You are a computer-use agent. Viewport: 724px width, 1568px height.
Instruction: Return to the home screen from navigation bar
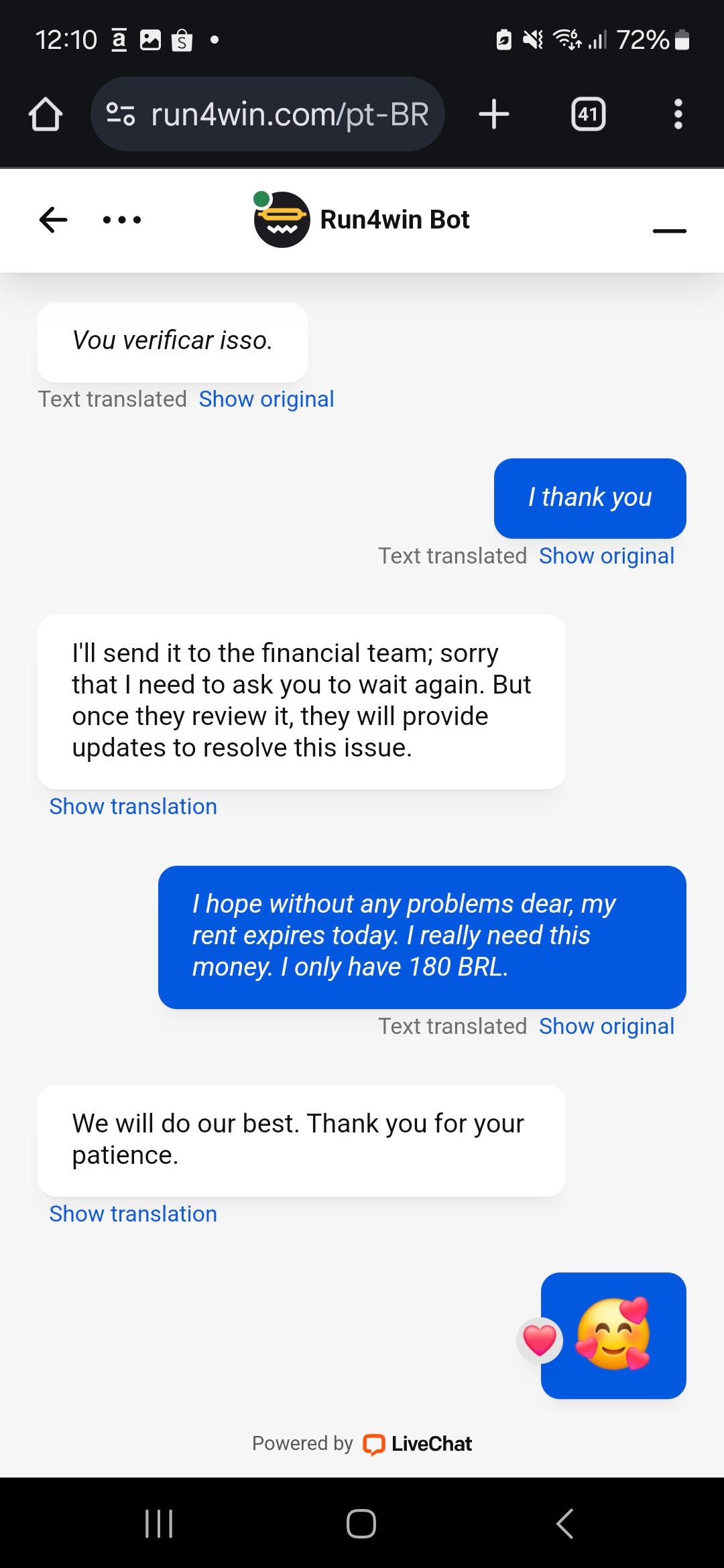361,1524
